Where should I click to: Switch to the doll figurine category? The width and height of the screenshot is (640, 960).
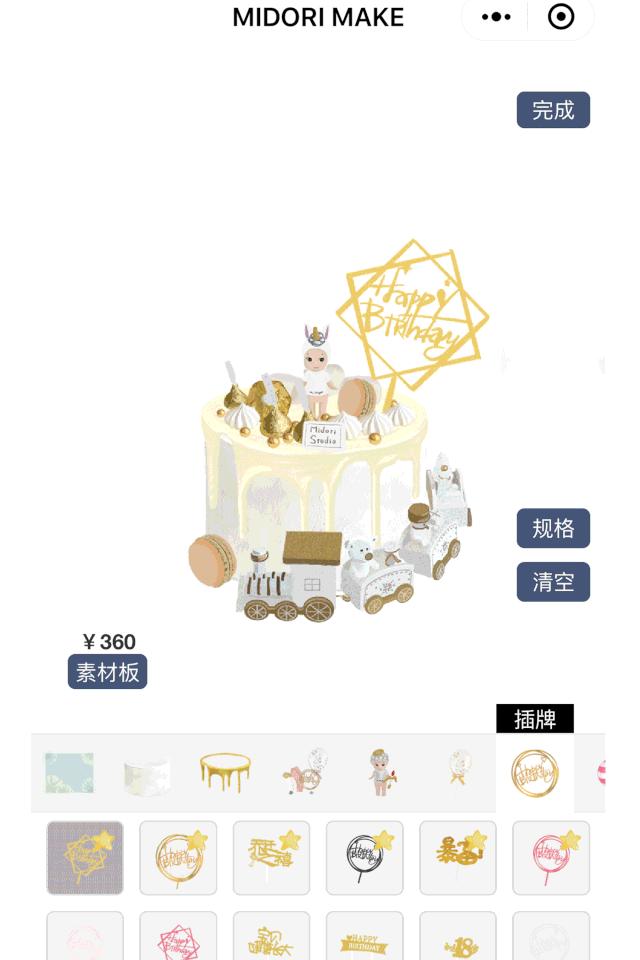pyautogui.click(x=380, y=773)
